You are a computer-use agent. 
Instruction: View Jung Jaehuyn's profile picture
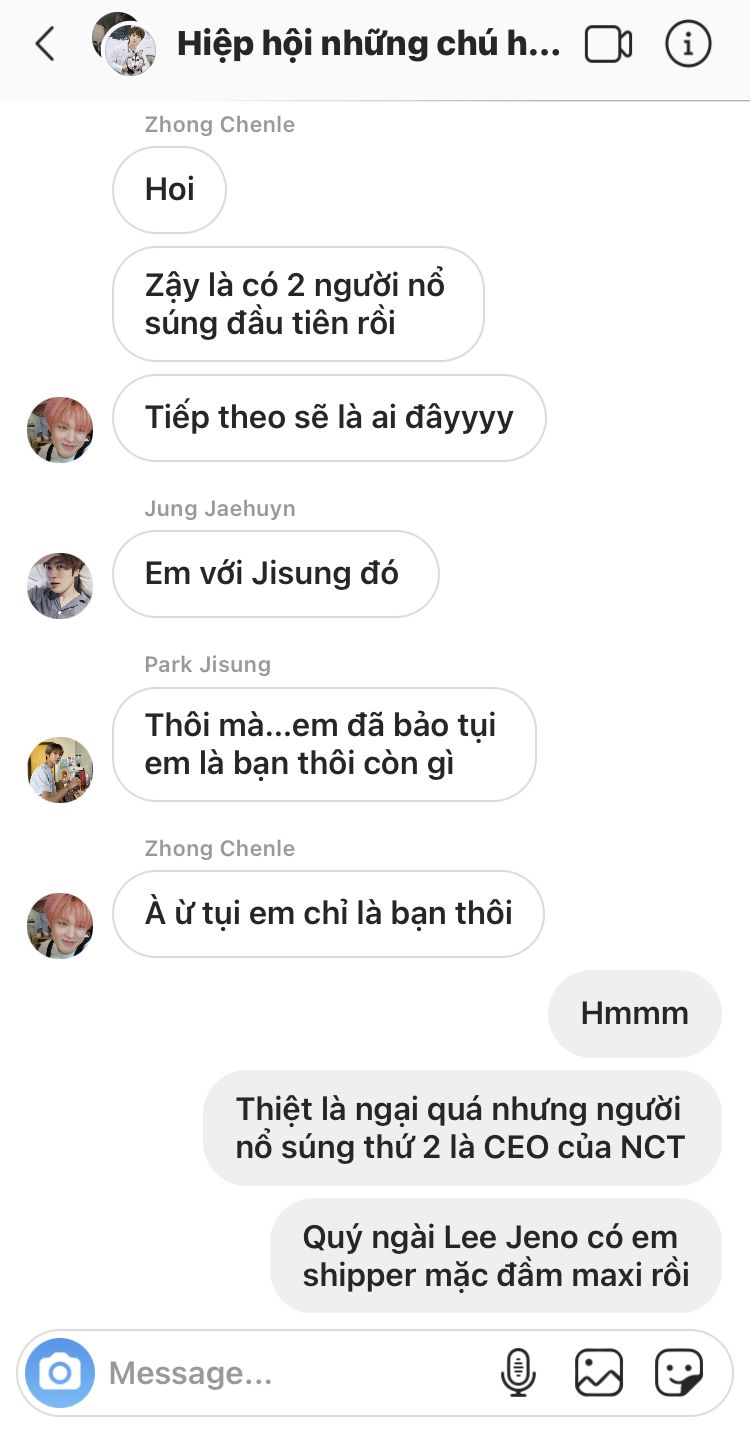60,585
